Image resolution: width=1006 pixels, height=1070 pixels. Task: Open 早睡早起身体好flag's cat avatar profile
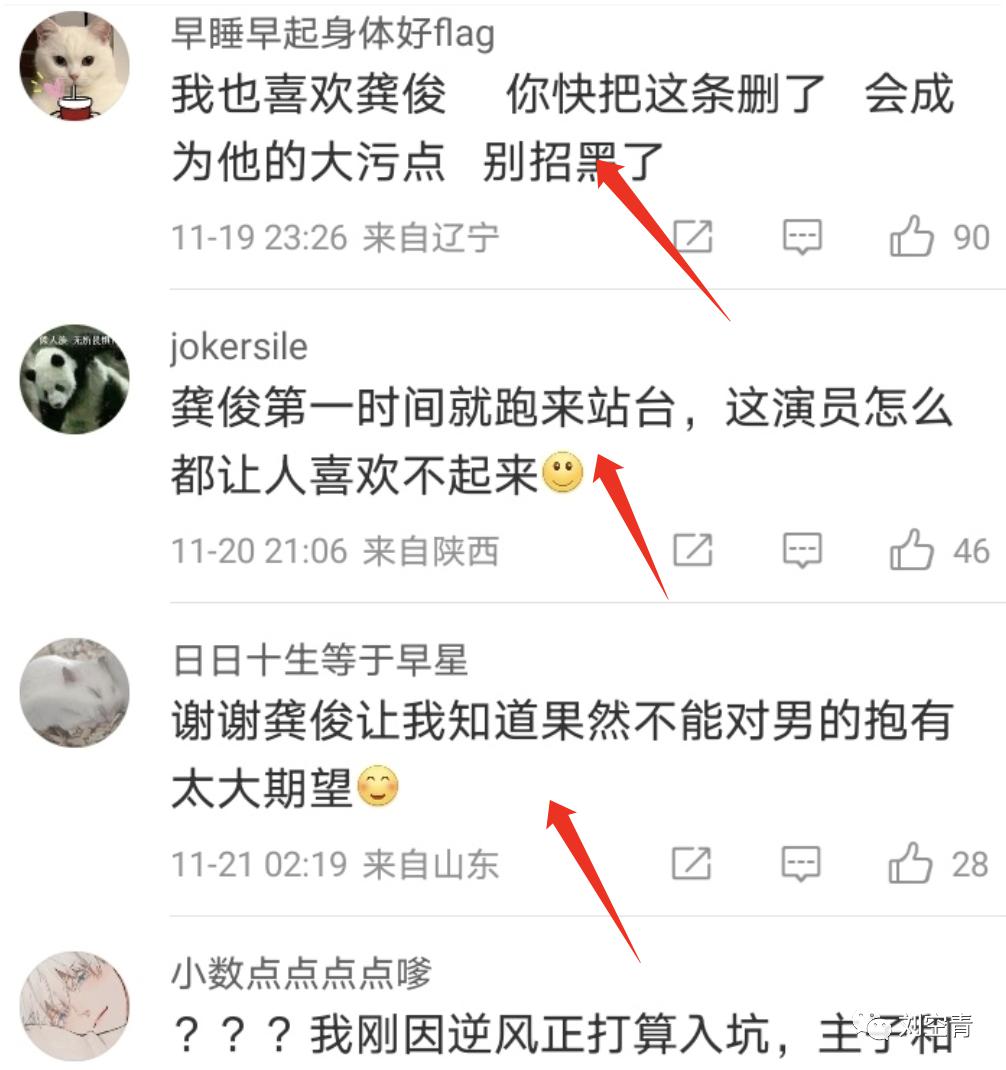75,66
